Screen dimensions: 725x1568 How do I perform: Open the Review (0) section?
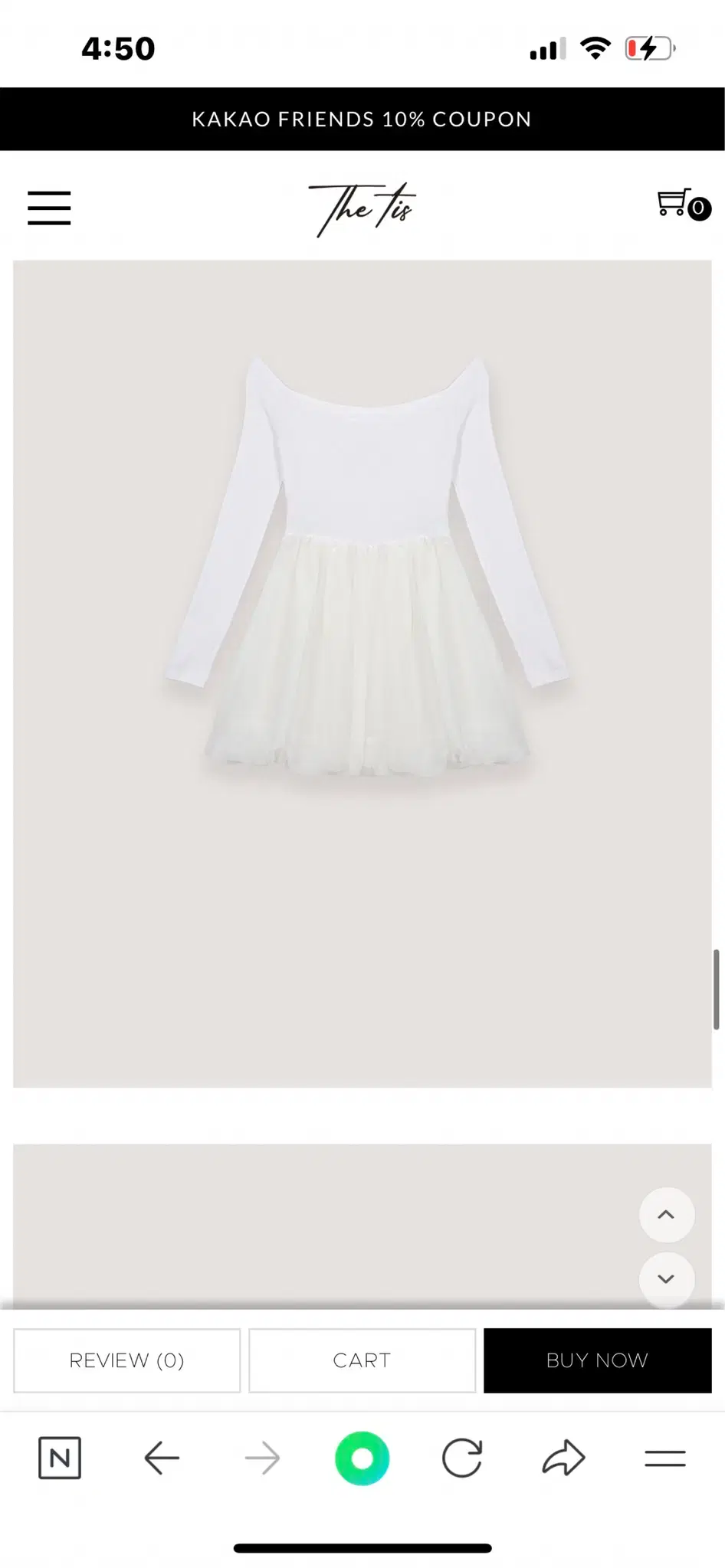coord(127,1360)
